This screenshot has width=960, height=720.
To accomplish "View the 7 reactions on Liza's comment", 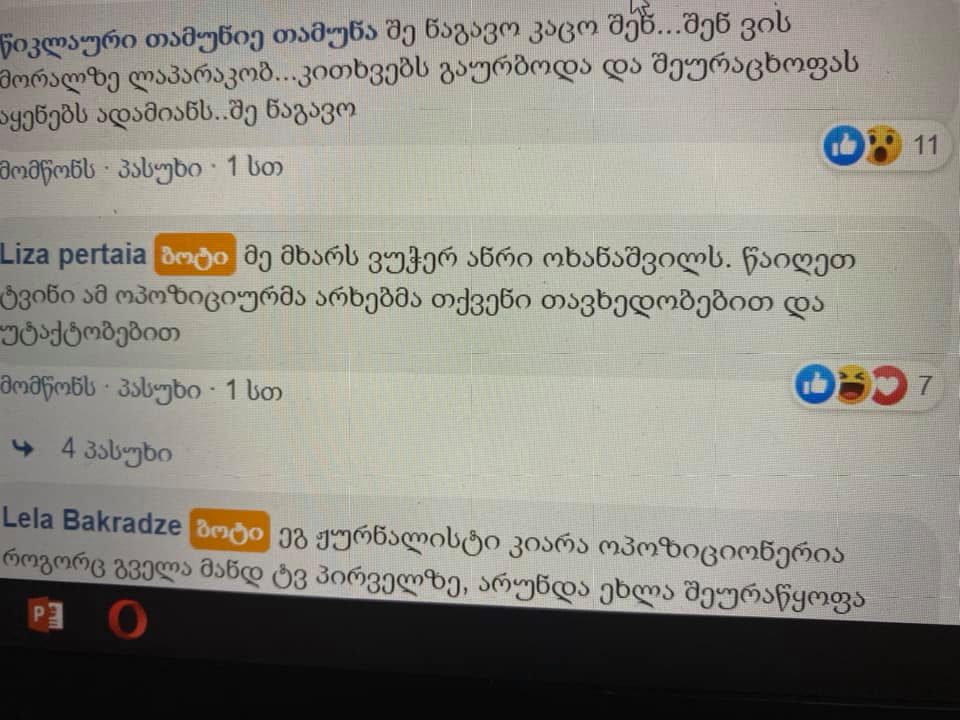I will tap(866, 385).
